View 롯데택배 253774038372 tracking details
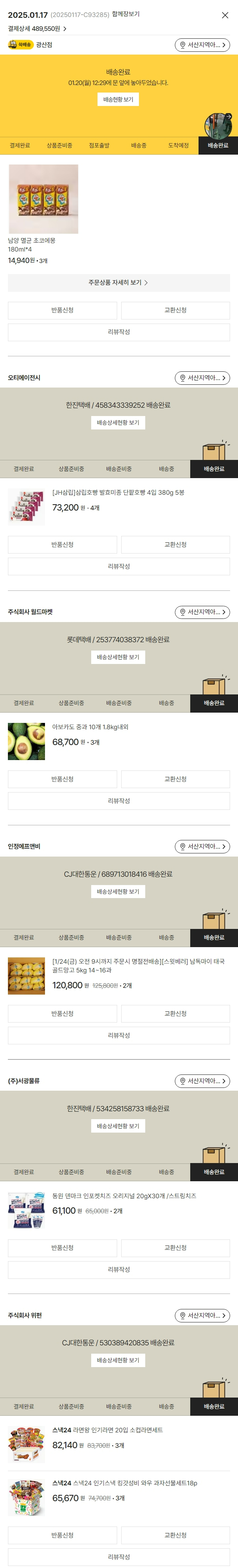Screen dimensions: 238x1568 click(118, 657)
